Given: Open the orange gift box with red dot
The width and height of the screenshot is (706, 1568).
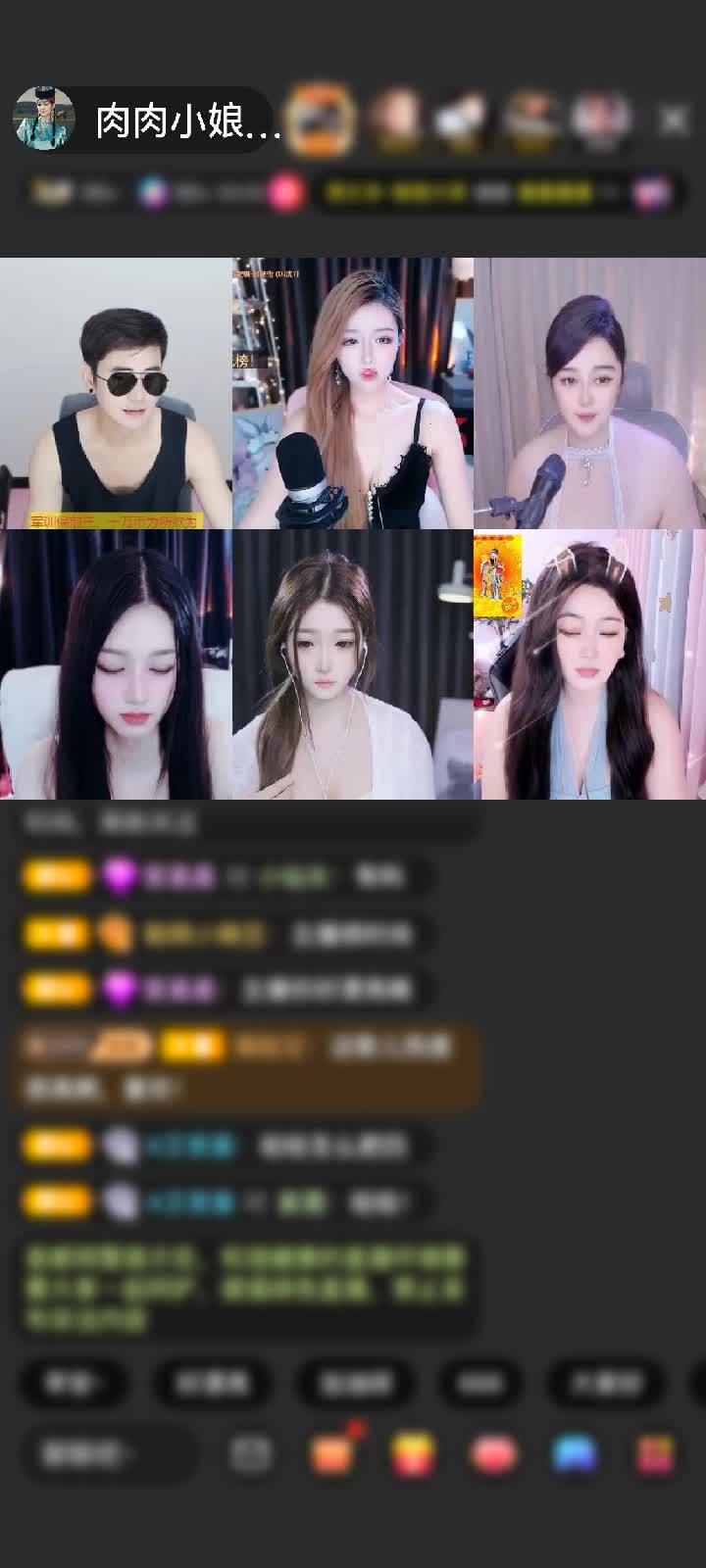Looking at the screenshot, I should (333, 1454).
